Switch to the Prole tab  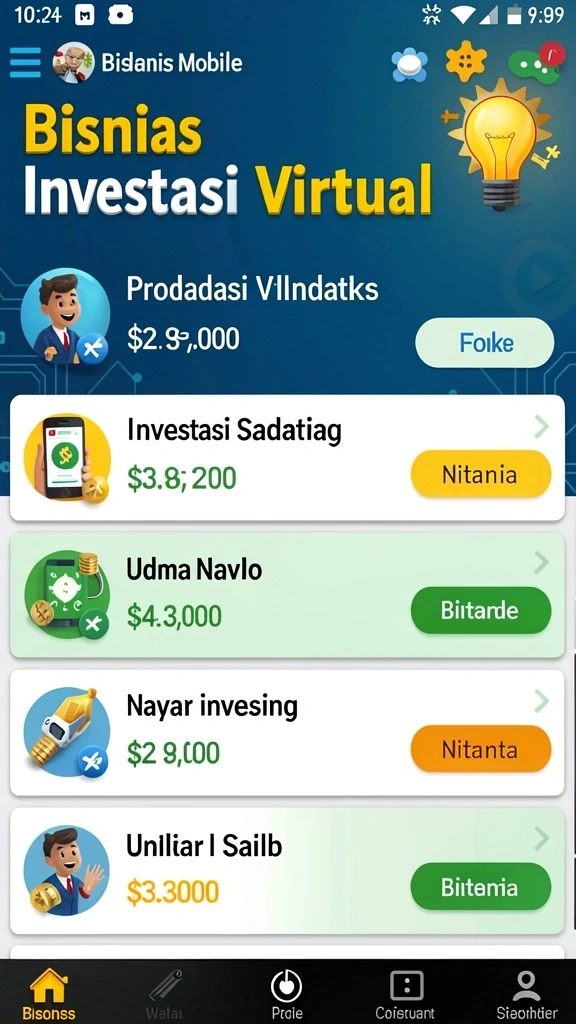point(287,993)
